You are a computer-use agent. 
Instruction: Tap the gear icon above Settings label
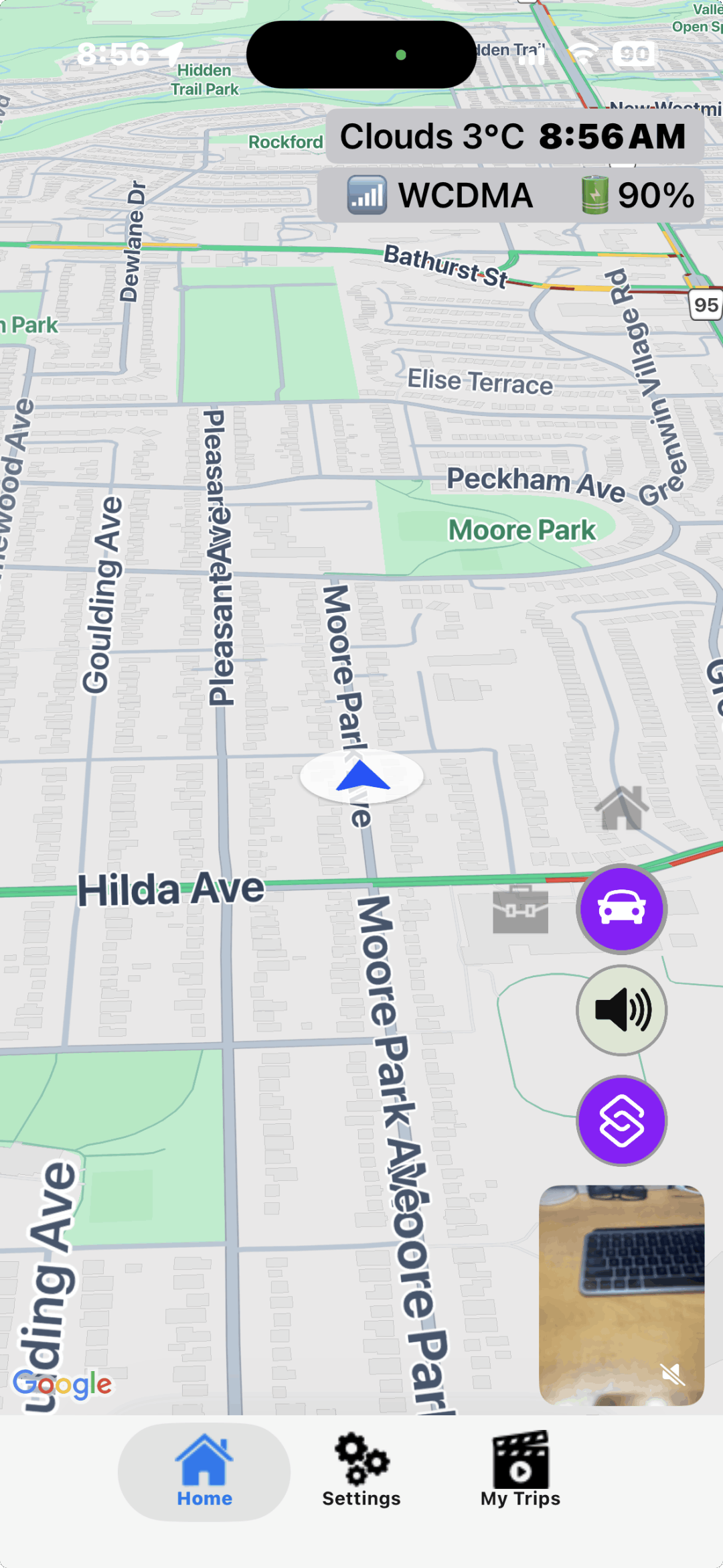pyautogui.click(x=361, y=1458)
